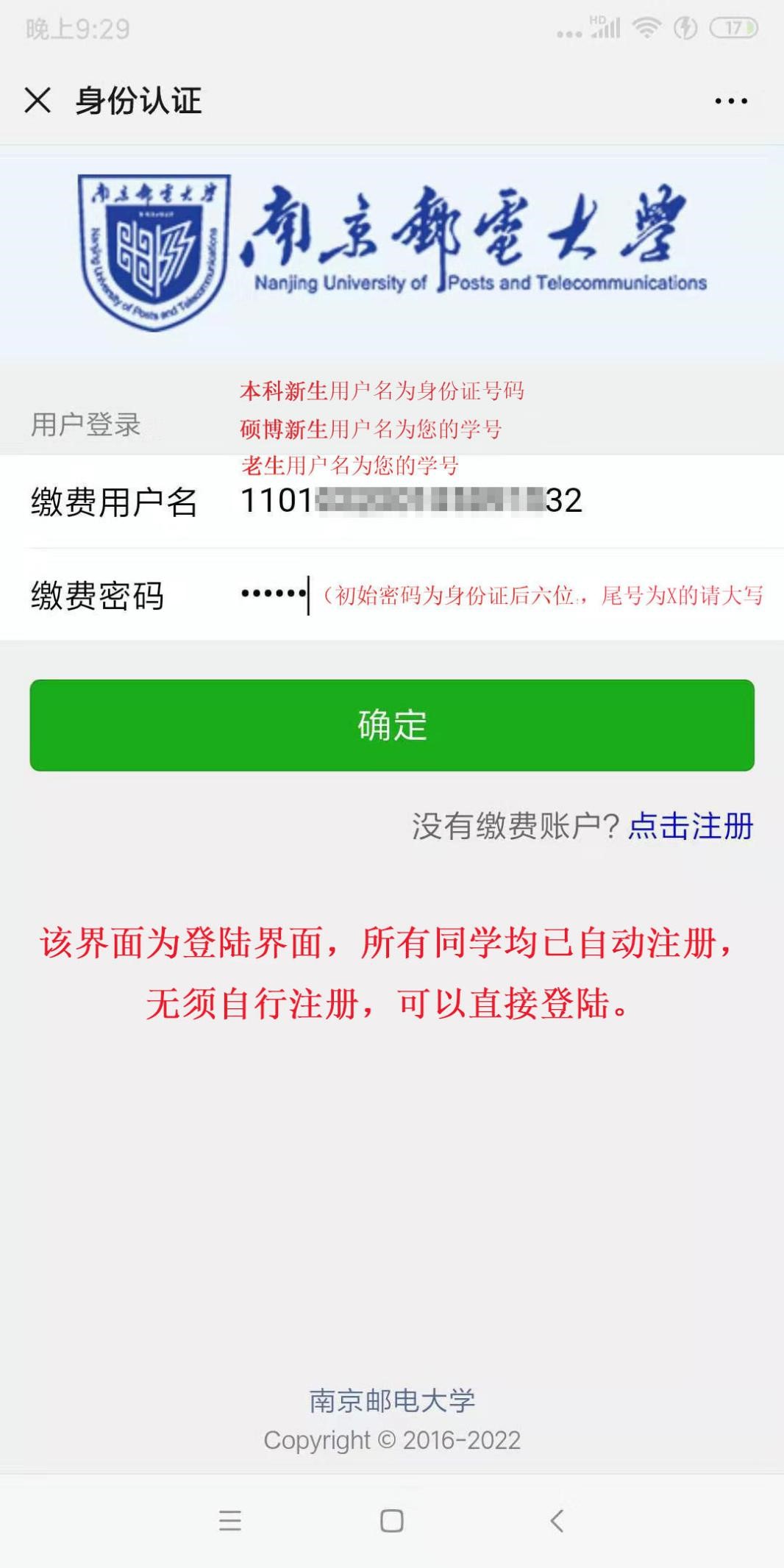Open the 点击注册 registration link
The width and height of the screenshot is (784, 1568).
[691, 826]
